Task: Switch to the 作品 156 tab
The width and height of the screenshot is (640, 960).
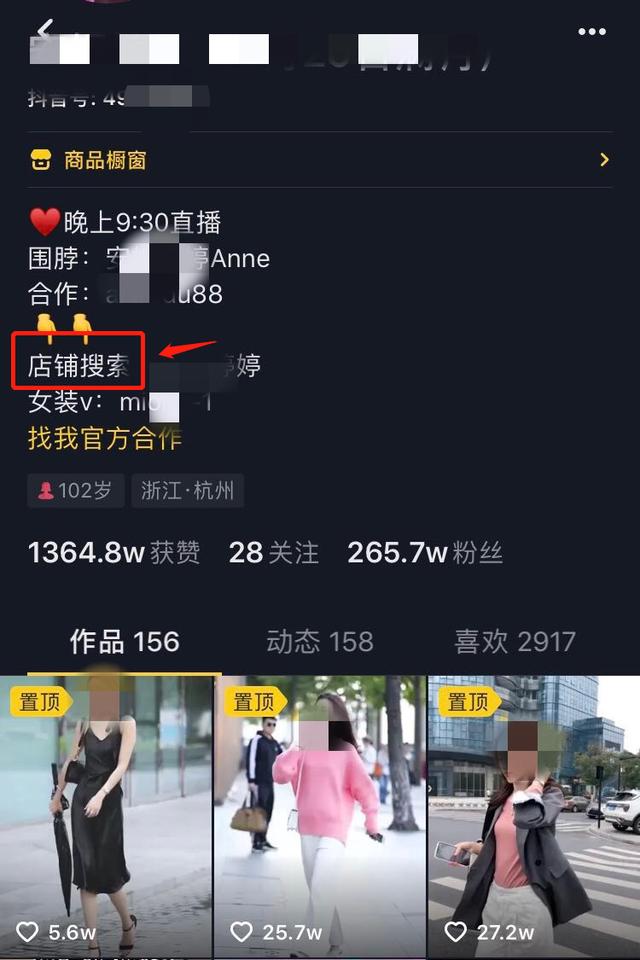Action: point(124,642)
